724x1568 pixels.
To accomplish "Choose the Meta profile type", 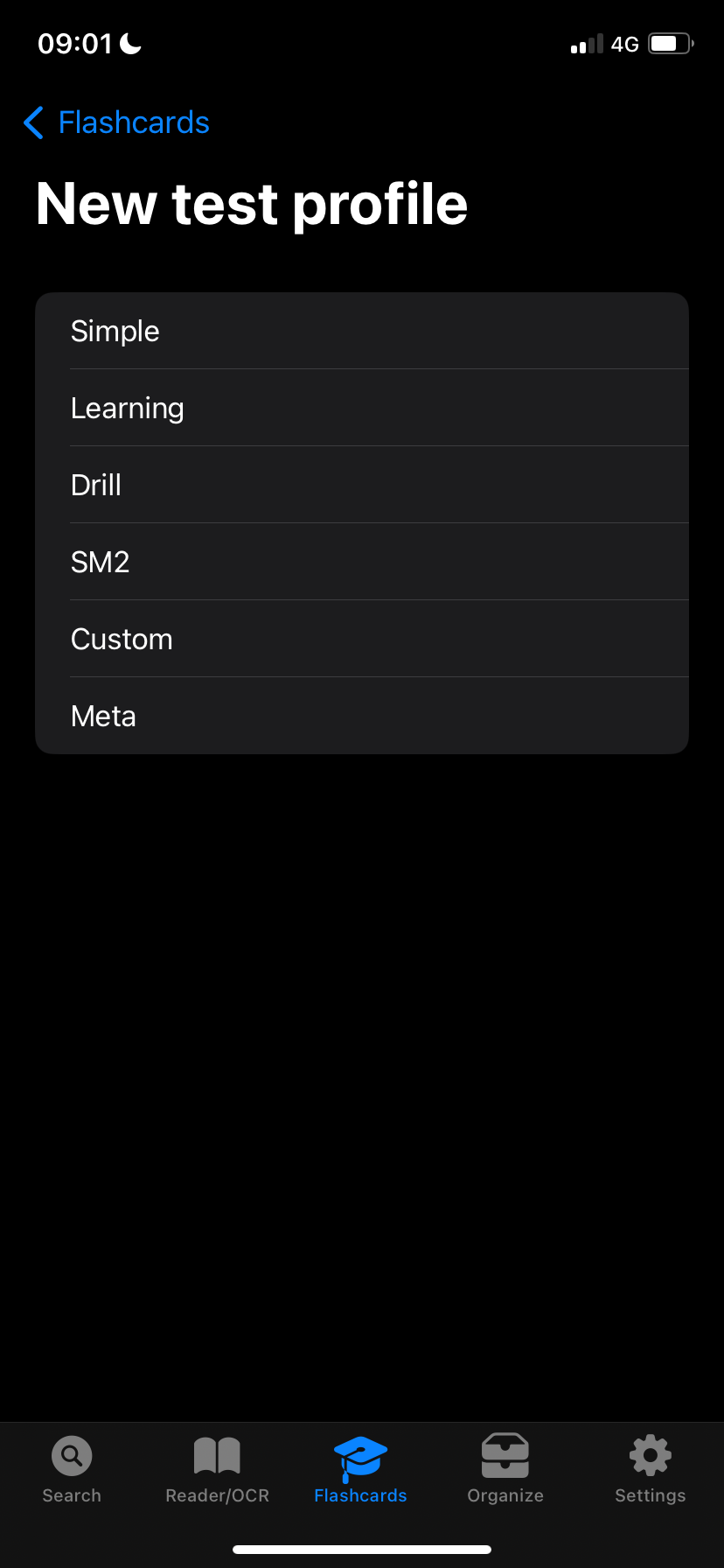I will click(x=362, y=716).
